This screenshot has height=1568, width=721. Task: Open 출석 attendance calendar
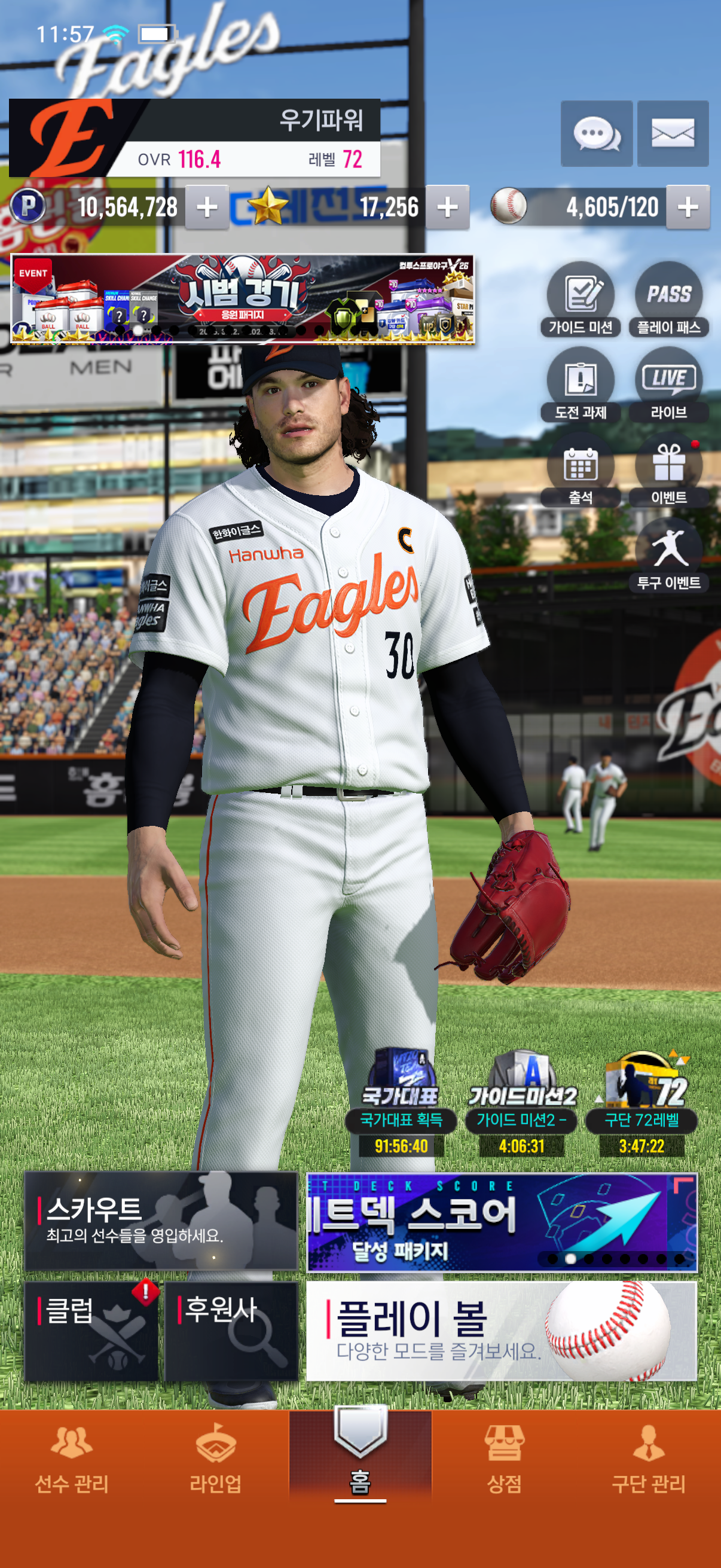click(581, 469)
